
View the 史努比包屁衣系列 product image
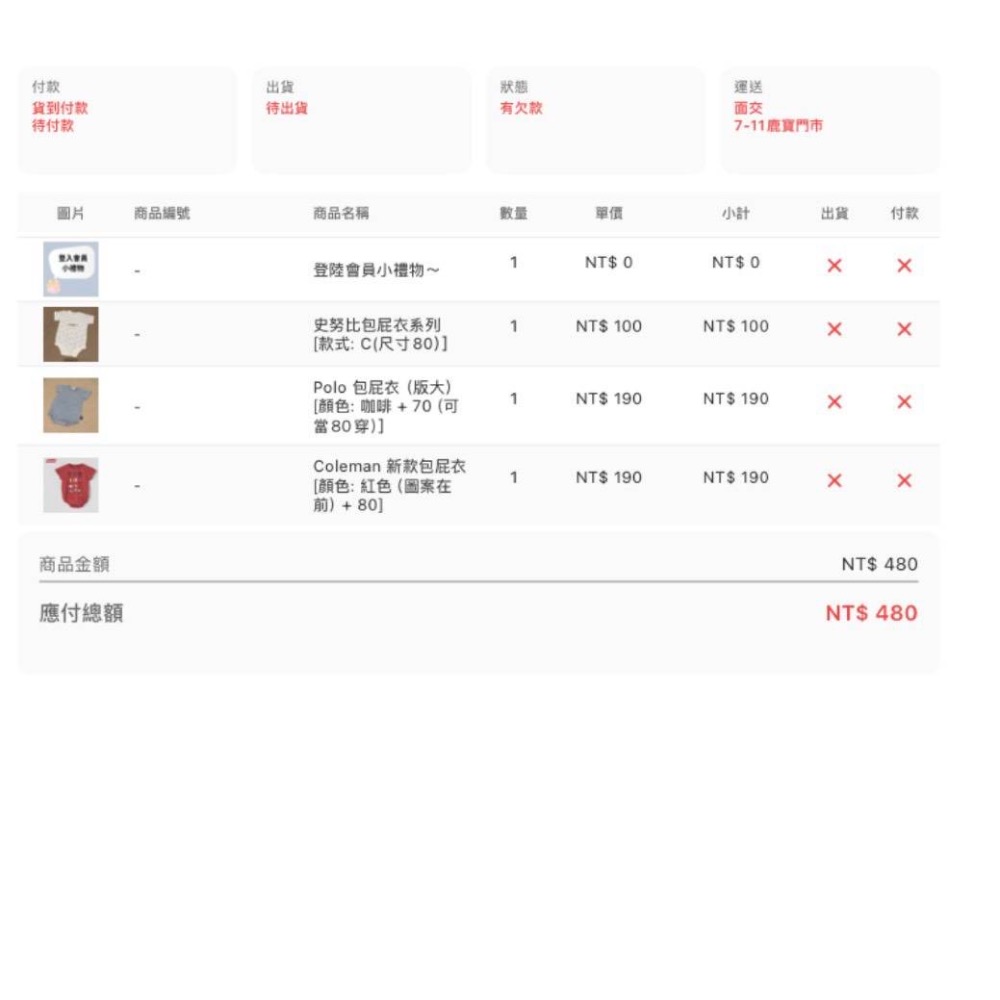coord(71,334)
